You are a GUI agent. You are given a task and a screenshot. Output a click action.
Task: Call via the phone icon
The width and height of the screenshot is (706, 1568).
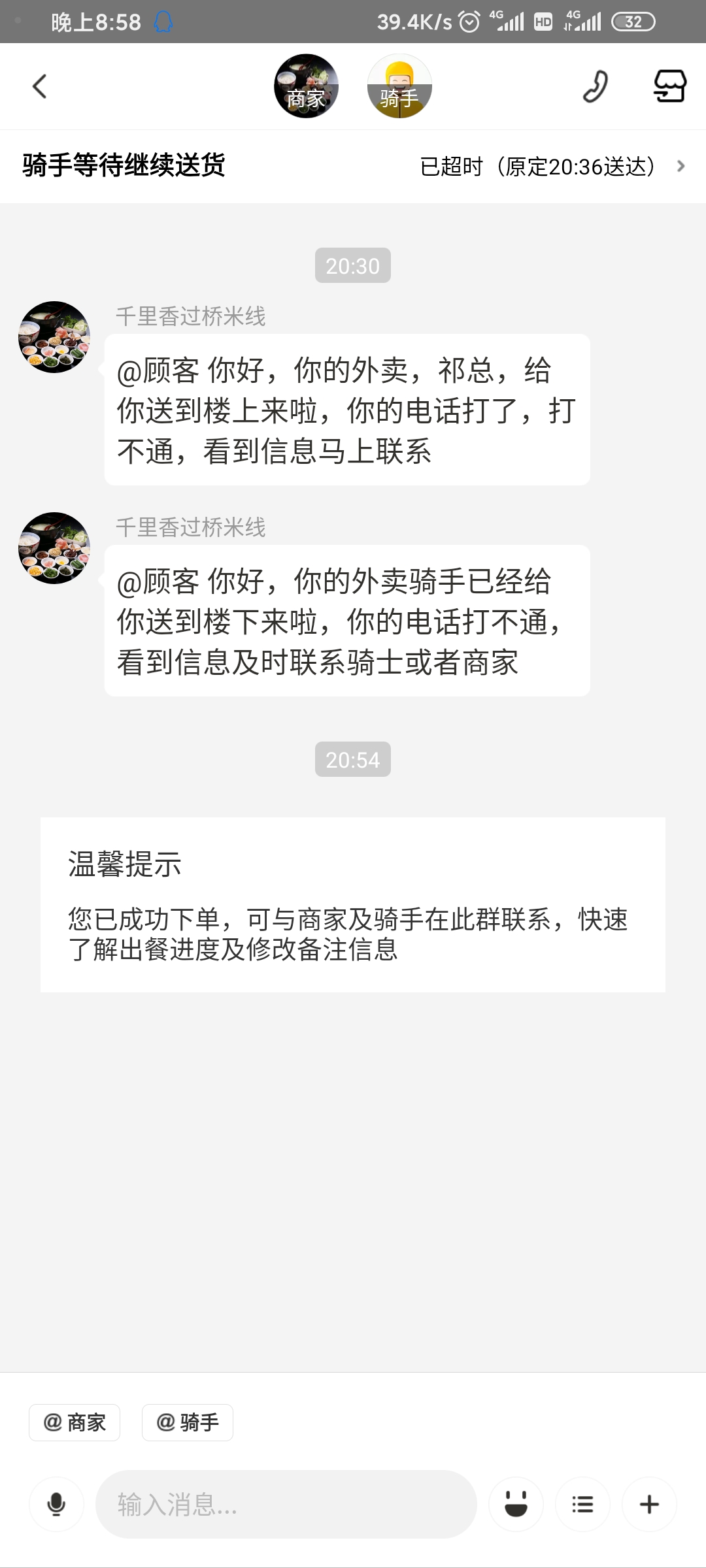(595, 86)
